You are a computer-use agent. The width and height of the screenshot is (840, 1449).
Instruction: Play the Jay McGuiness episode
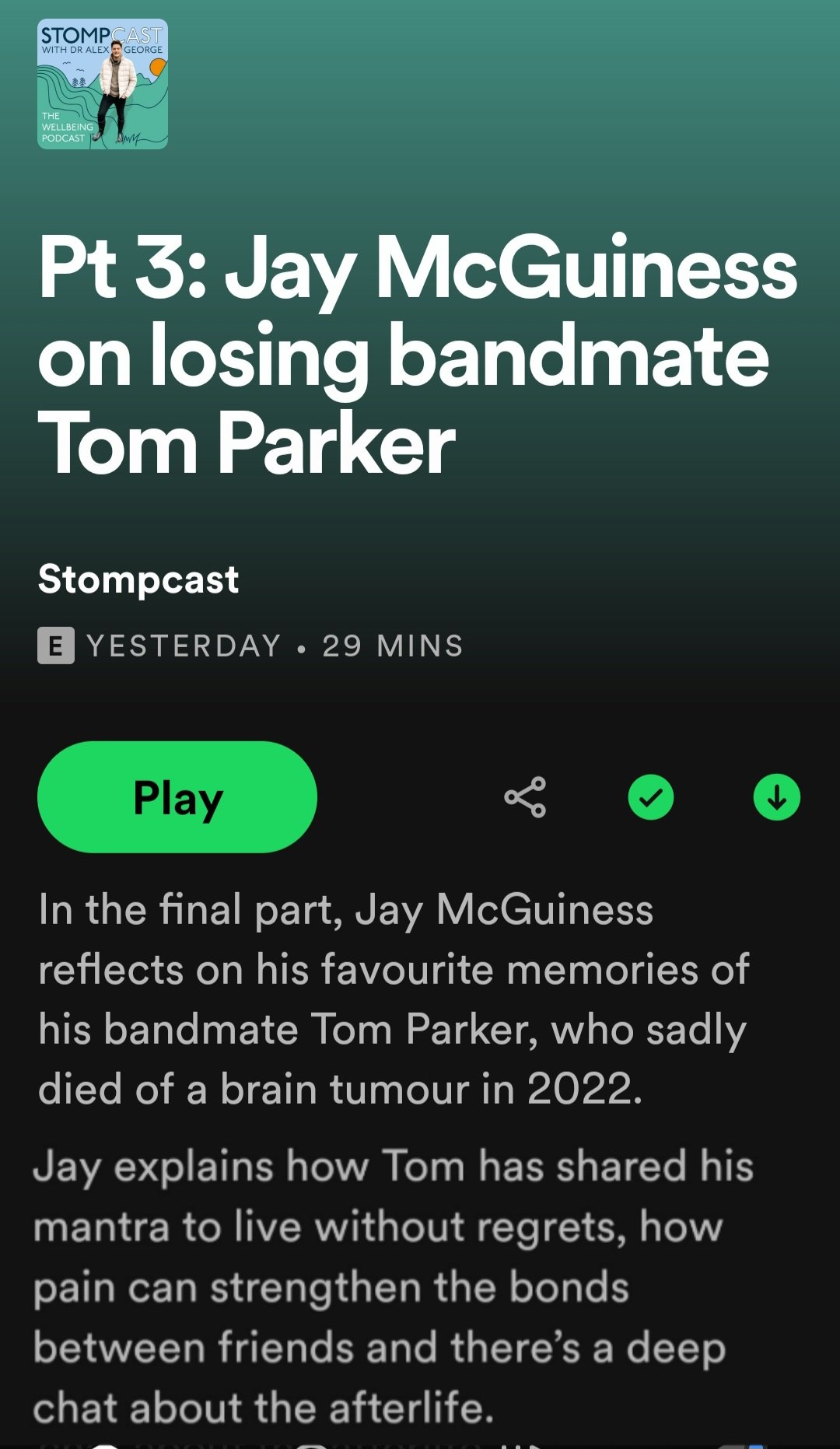point(177,797)
